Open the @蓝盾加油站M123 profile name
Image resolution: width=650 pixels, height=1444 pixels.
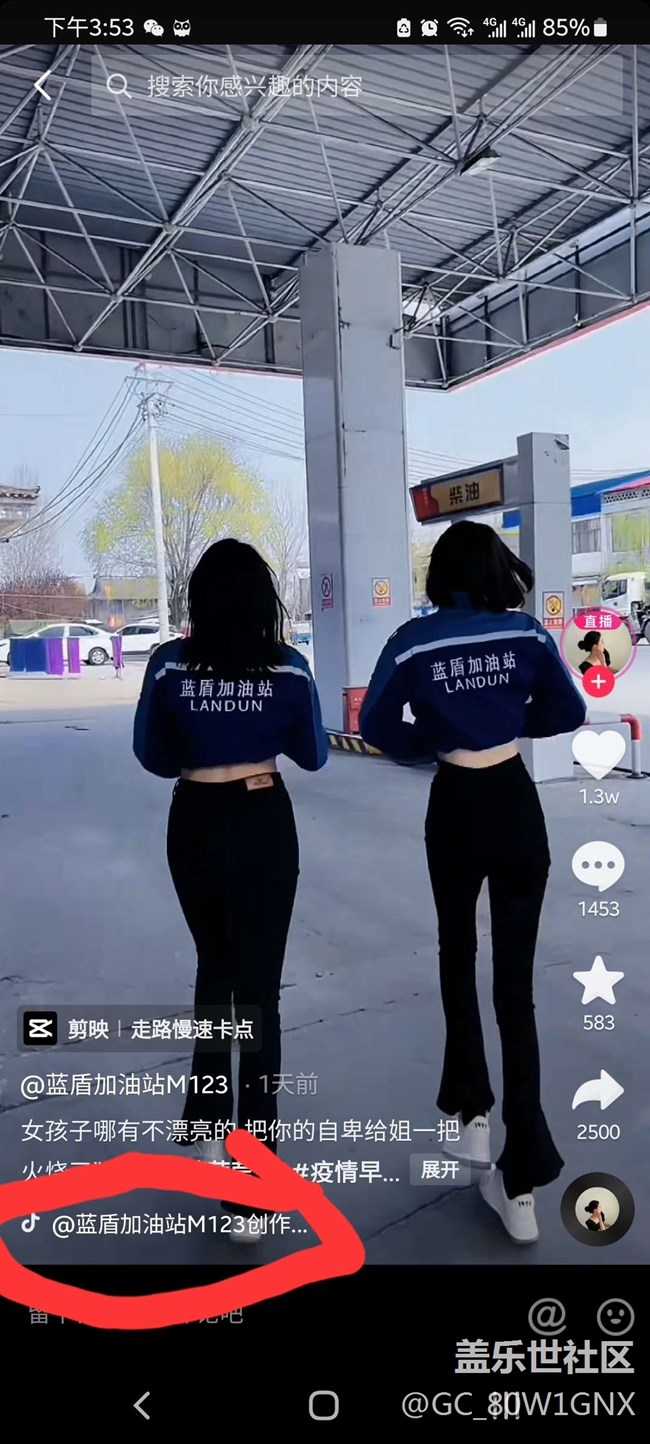125,1084
